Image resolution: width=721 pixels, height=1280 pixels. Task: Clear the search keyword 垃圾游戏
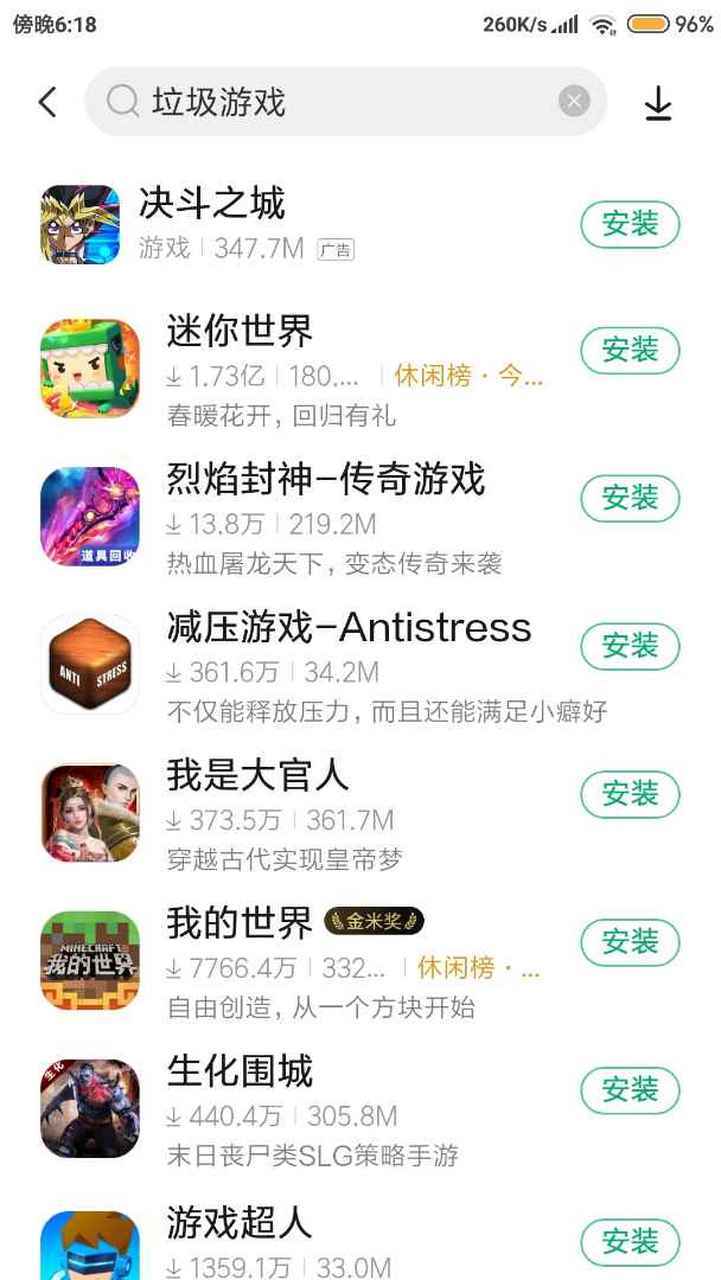(572, 101)
